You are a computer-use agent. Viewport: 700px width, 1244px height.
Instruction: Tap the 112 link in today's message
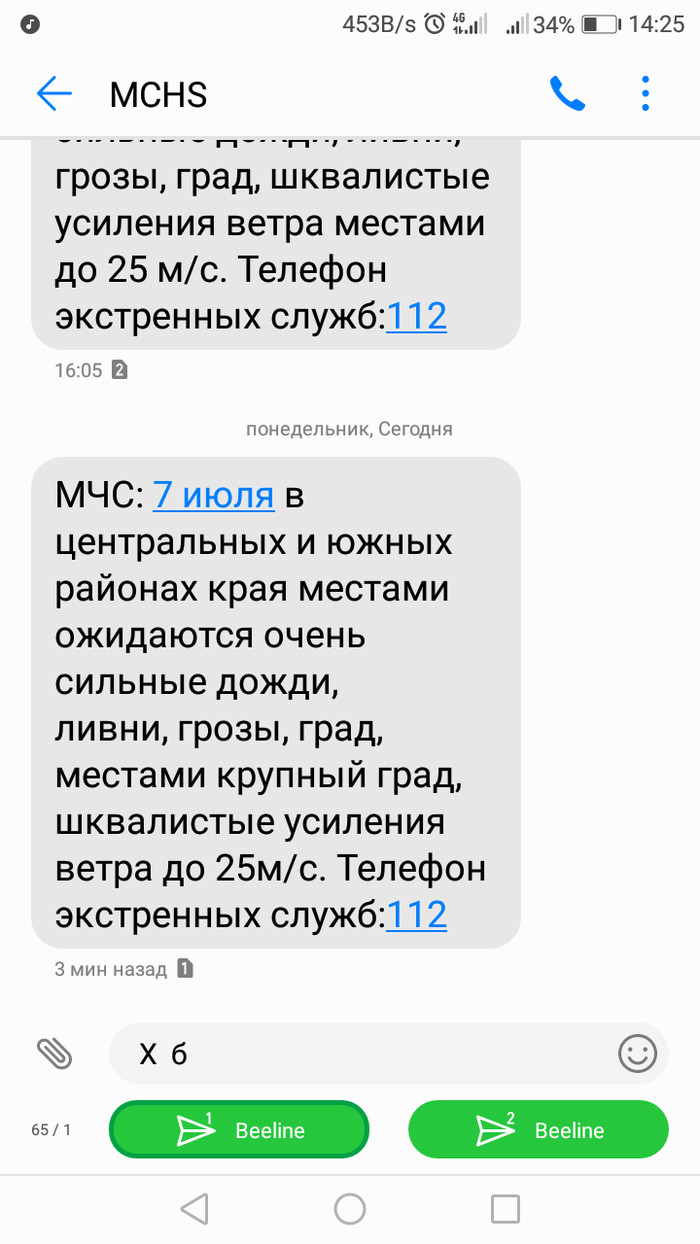coord(416,915)
